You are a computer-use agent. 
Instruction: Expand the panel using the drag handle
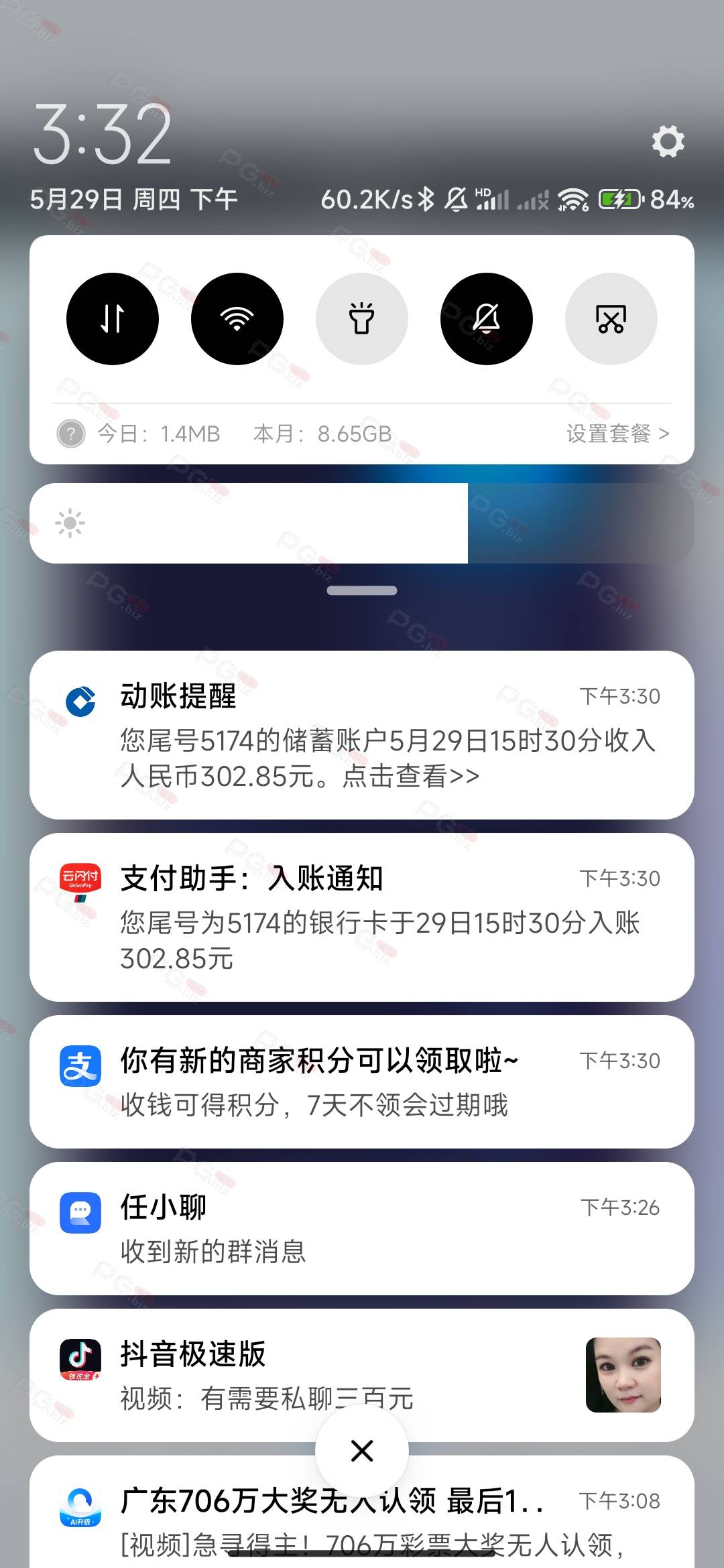(x=362, y=590)
